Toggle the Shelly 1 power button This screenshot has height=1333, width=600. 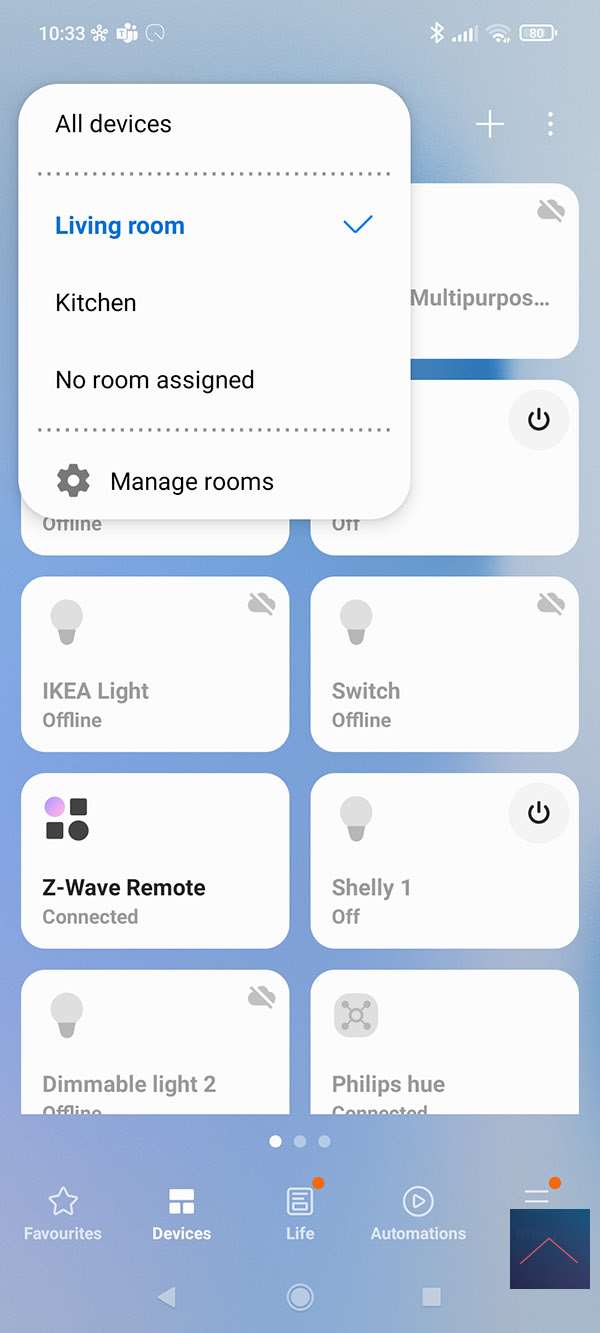tap(539, 813)
